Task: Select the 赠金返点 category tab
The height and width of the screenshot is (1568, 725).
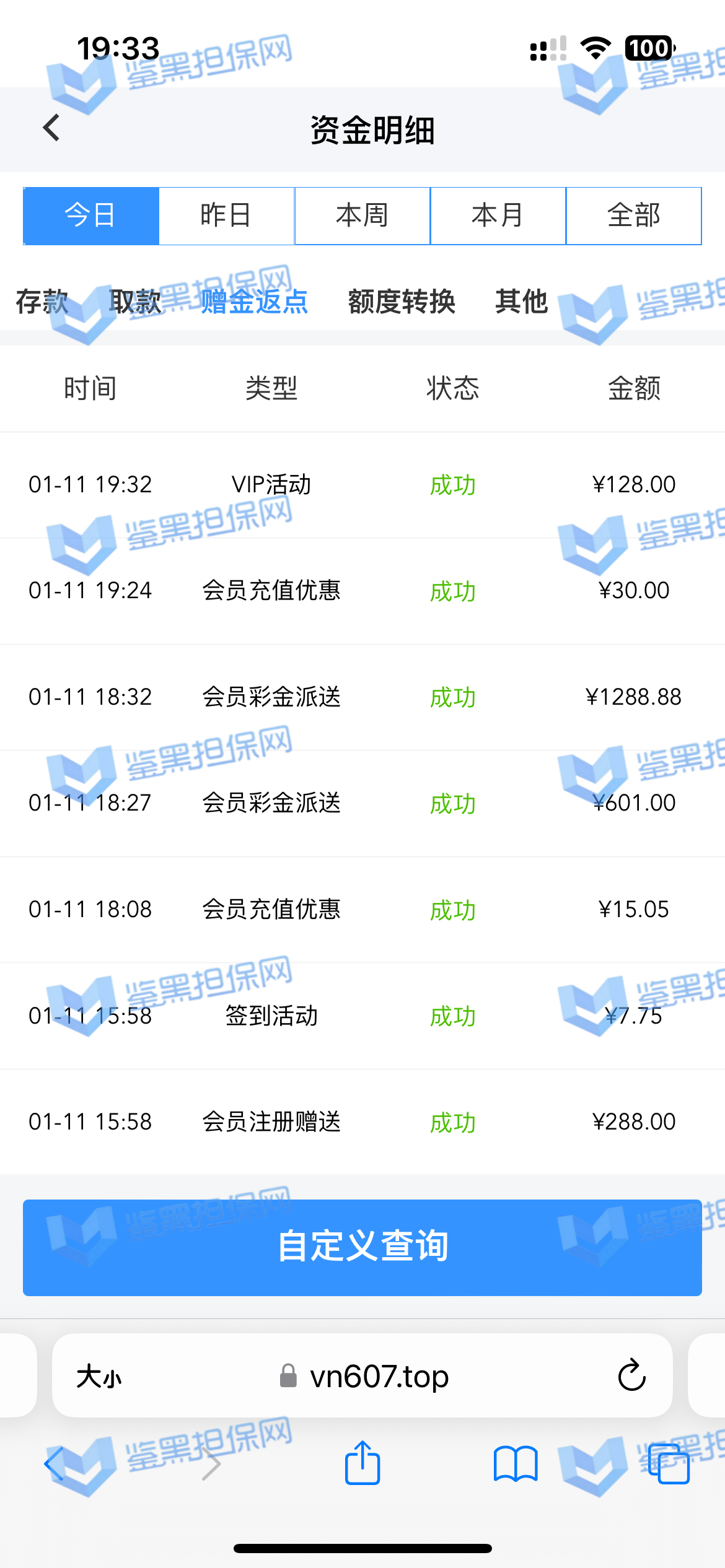Action: click(254, 302)
